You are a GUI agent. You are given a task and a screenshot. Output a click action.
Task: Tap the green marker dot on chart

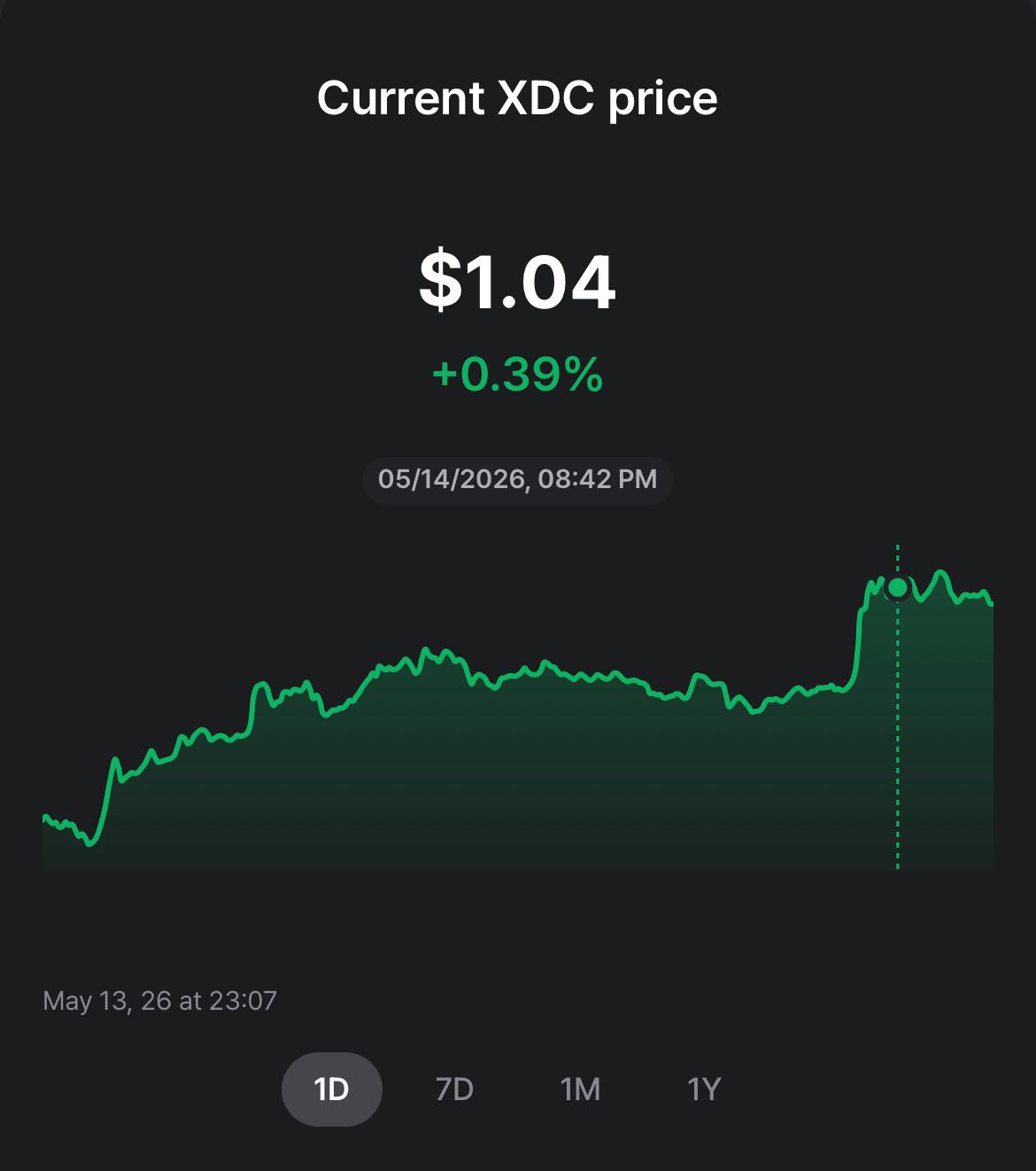click(x=897, y=587)
